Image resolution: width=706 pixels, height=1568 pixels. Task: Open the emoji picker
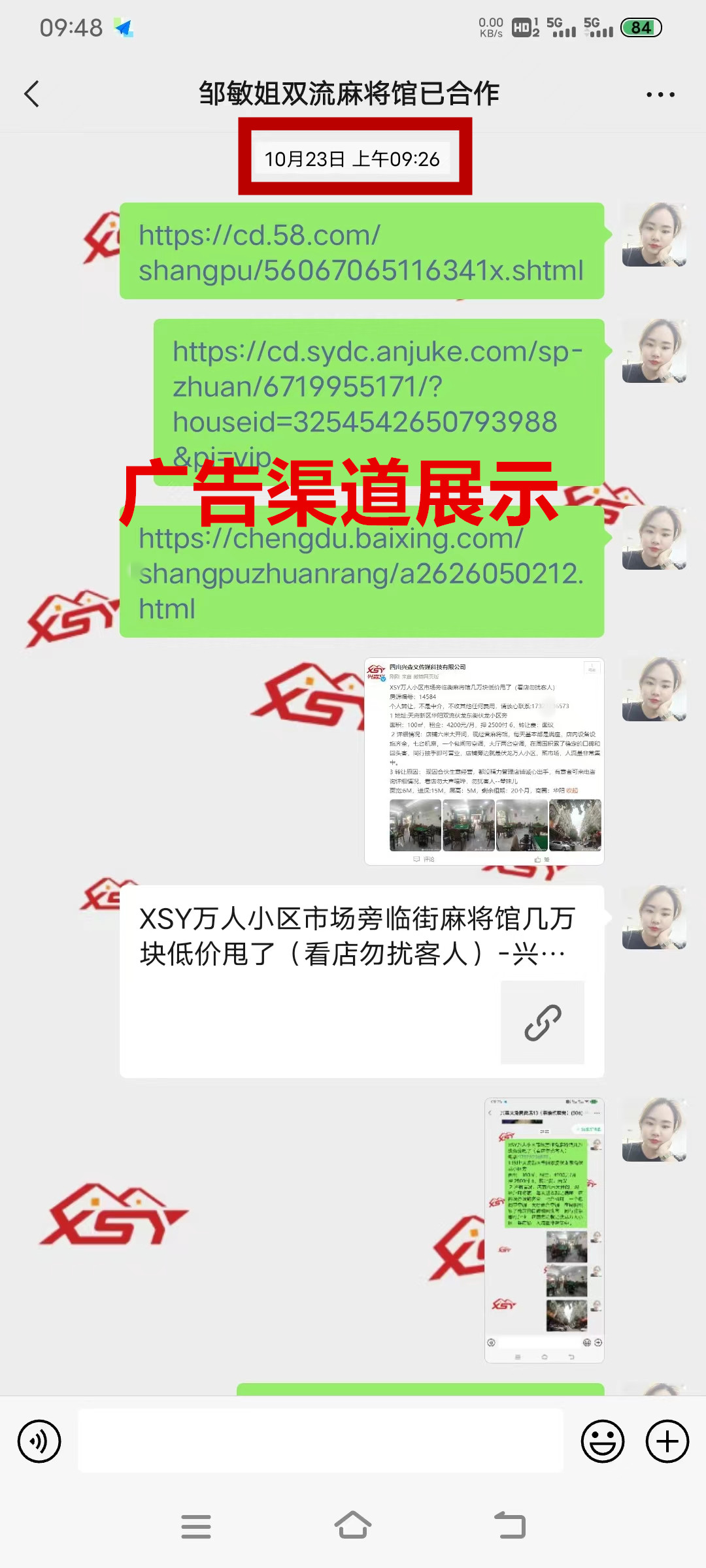tap(602, 1441)
